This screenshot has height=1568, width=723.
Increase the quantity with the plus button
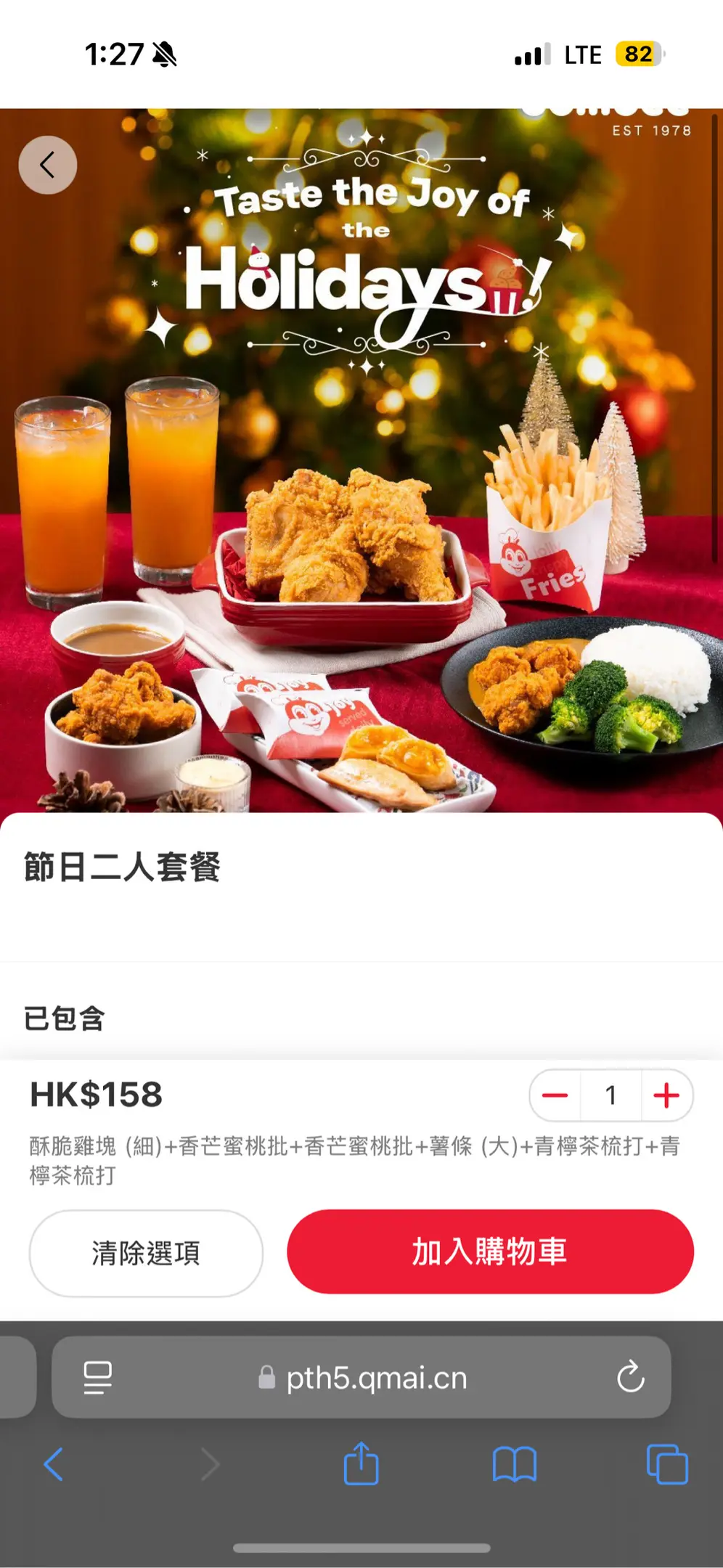pos(666,1095)
